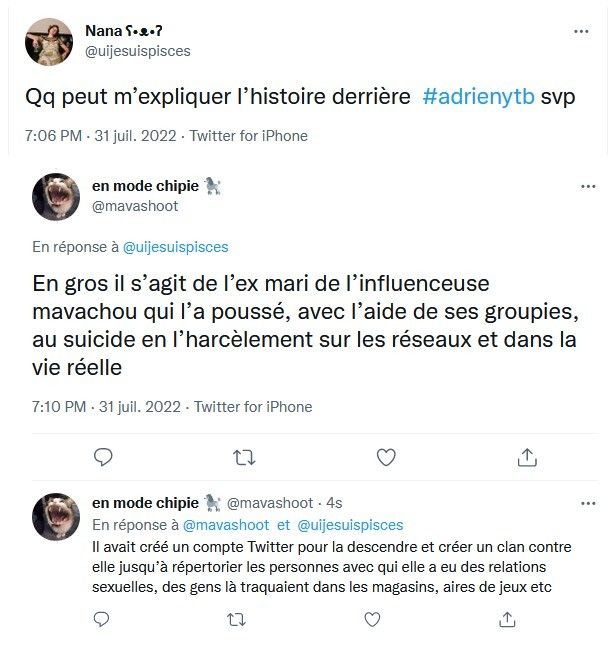
Task: Retweet the "En gros il s'agit" tweet
Action: pos(243,457)
